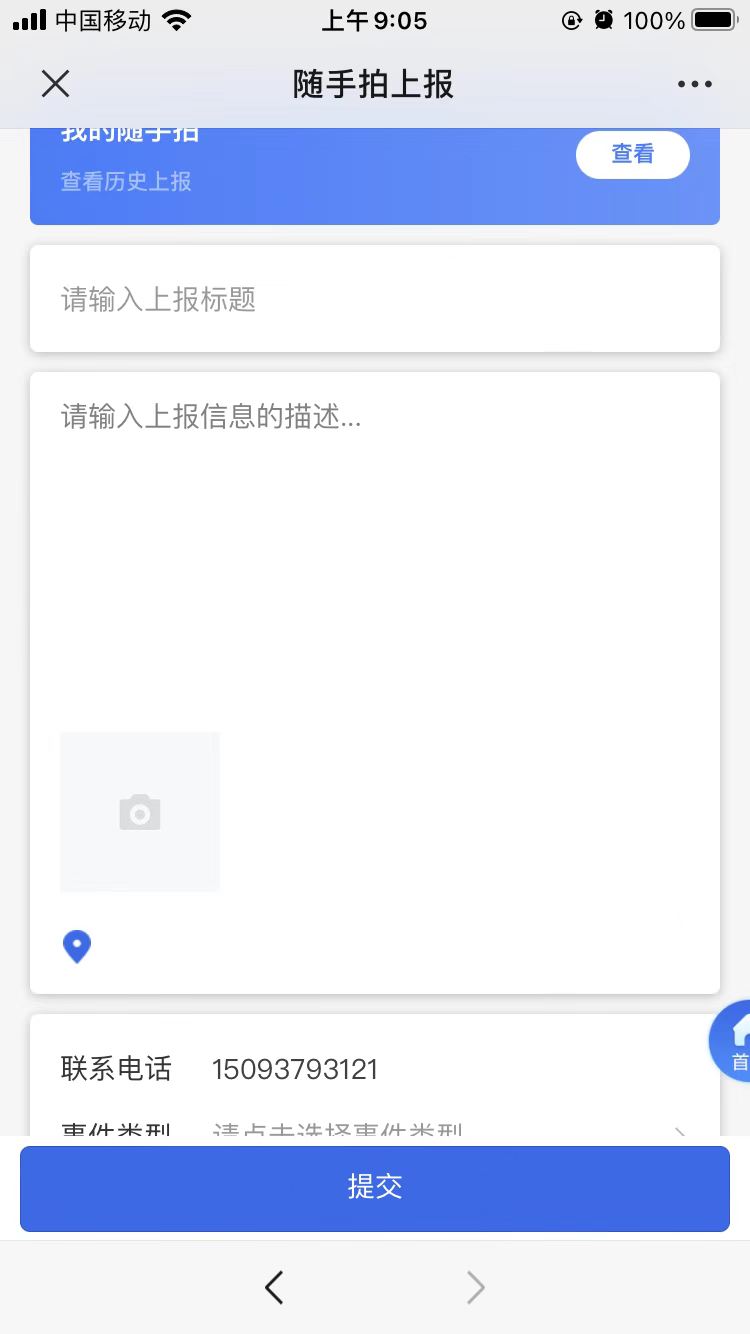Focus the report description text area
This screenshot has height=1334, width=750.
pyautogui.click(x=375, y=550)
